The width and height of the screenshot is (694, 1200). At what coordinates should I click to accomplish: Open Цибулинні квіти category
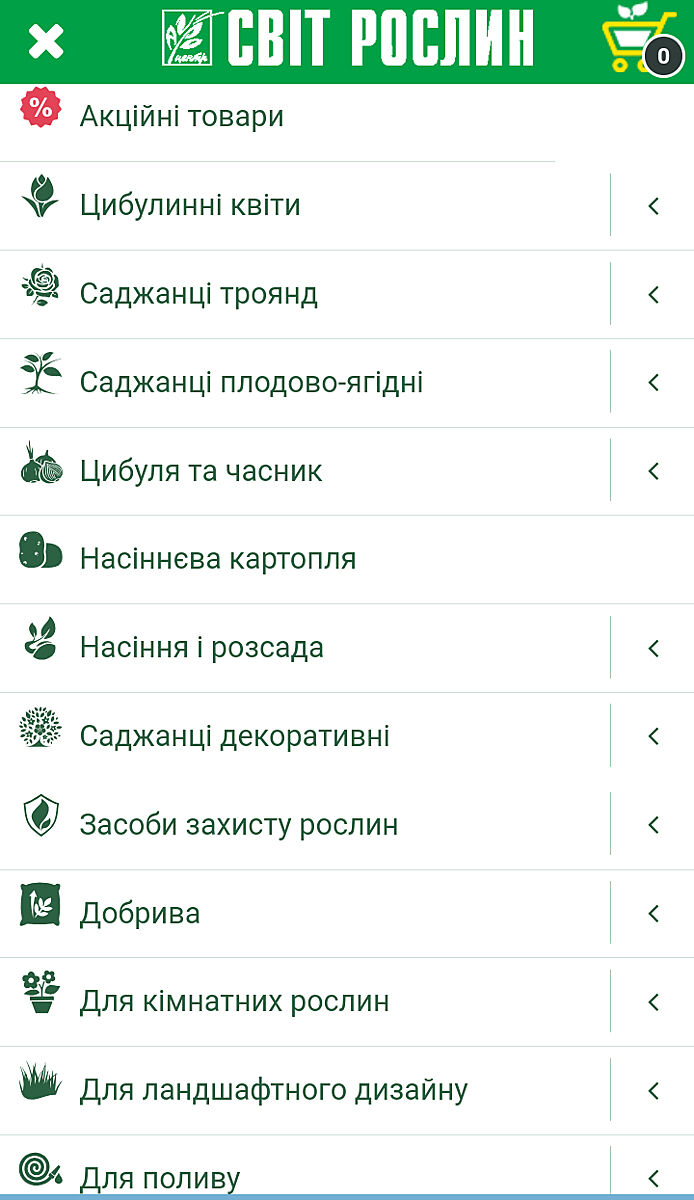click(x=190, y=206)
